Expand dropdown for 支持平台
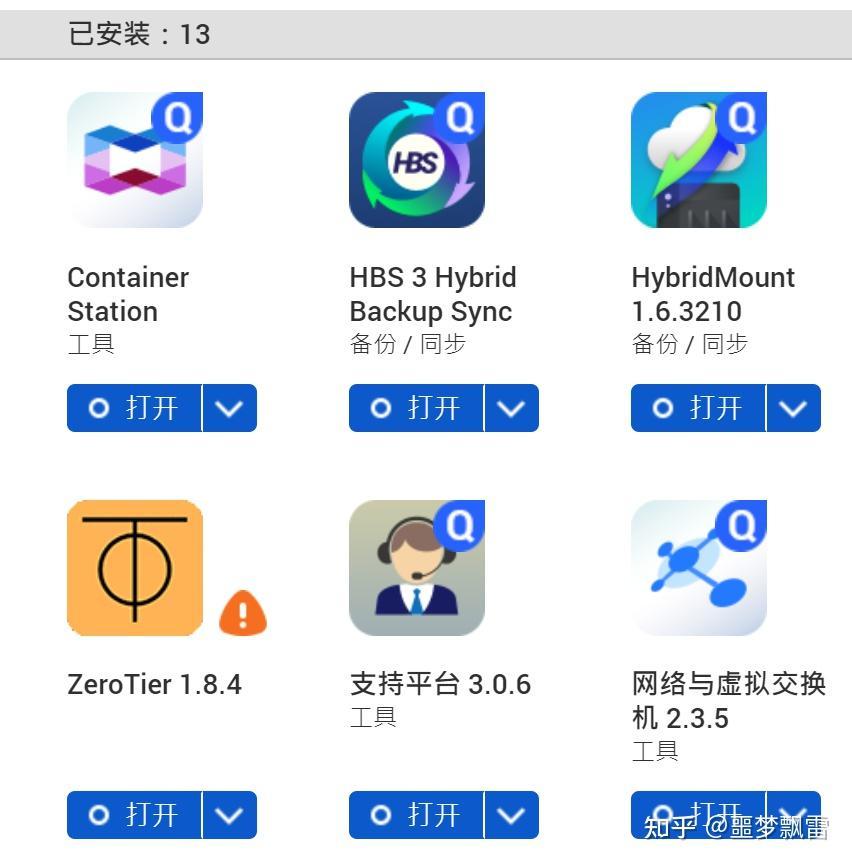The height and width of the screenshot is (863, 852). tap(512, 815)
